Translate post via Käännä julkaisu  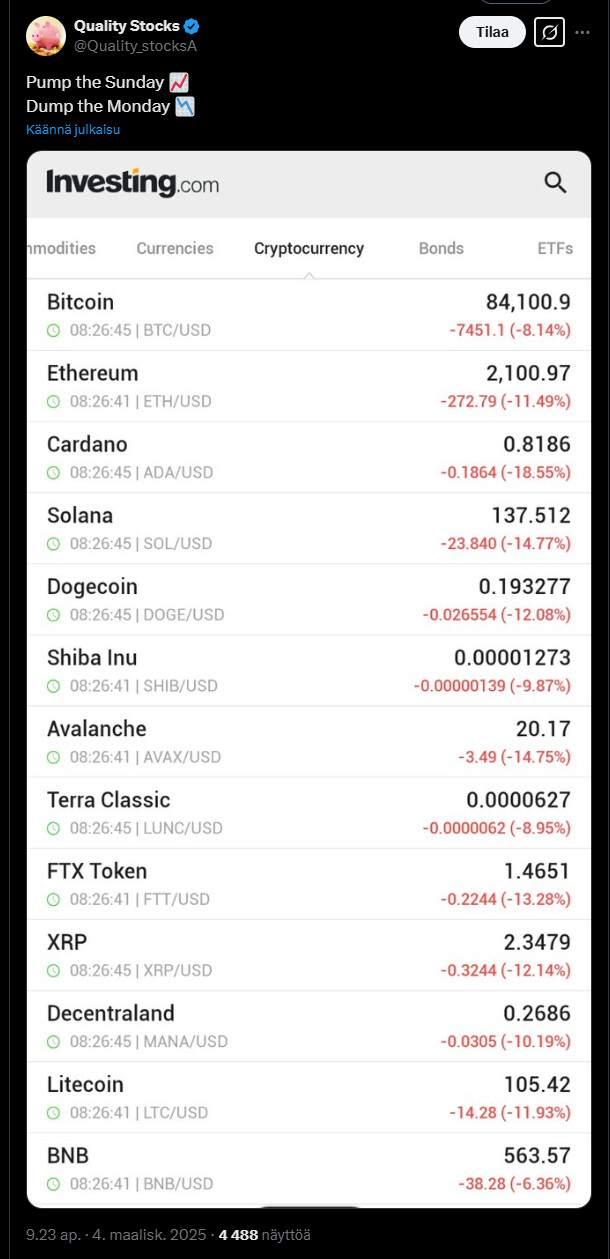pyautogui.click(x=73, y=130)
